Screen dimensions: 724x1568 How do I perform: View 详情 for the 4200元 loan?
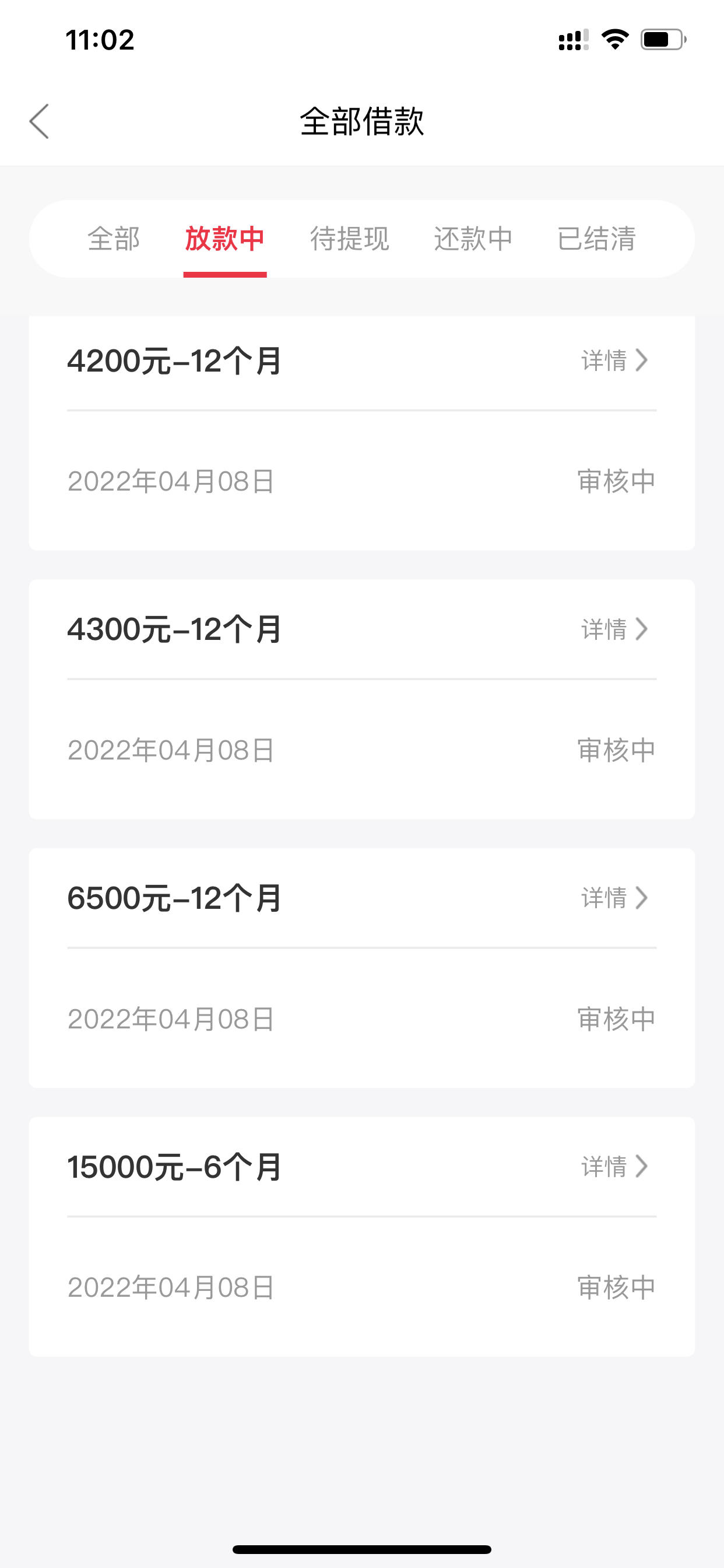614,360
